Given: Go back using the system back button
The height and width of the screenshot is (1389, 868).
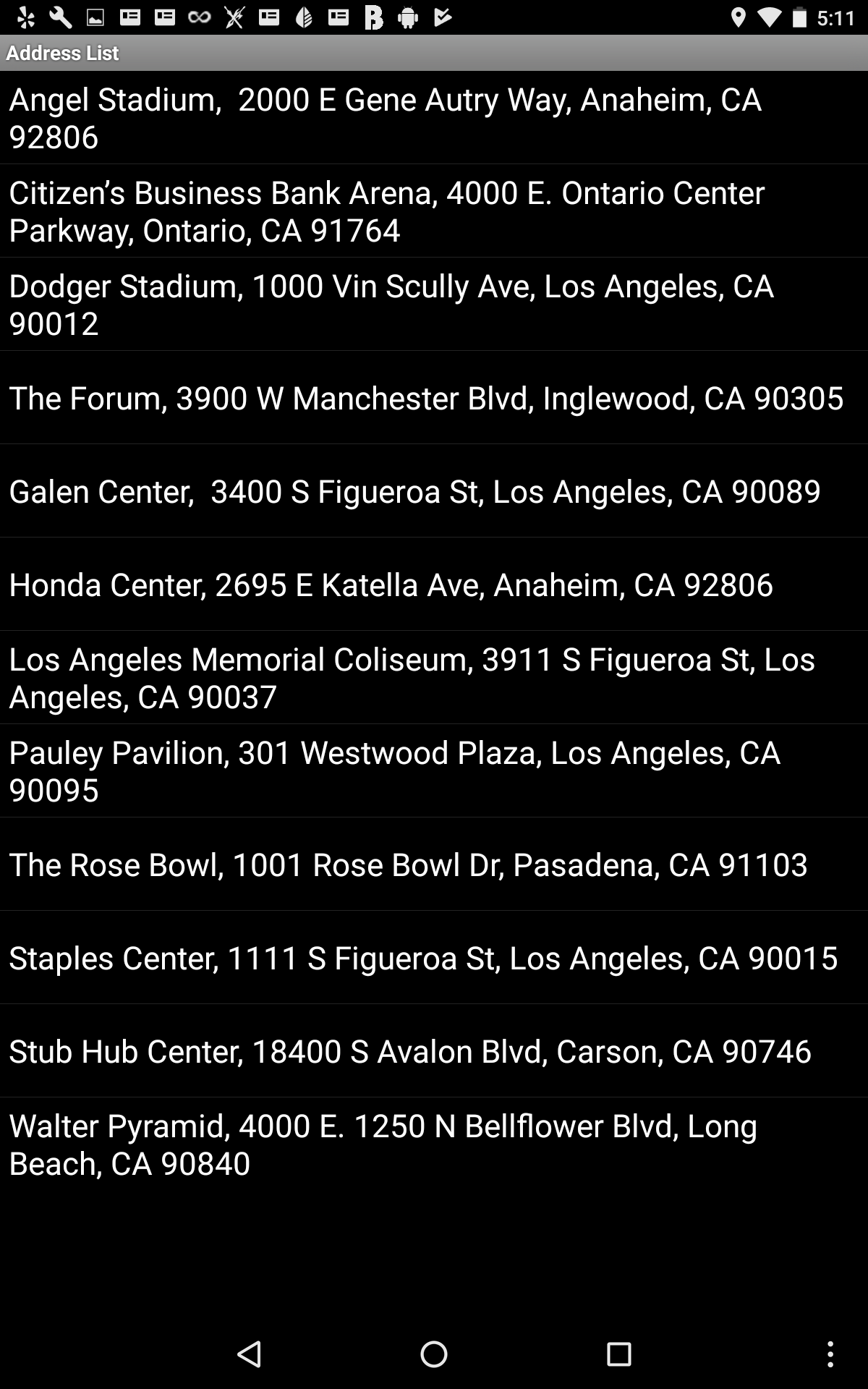Looking at the screenshot, I should pos(250,1354).
